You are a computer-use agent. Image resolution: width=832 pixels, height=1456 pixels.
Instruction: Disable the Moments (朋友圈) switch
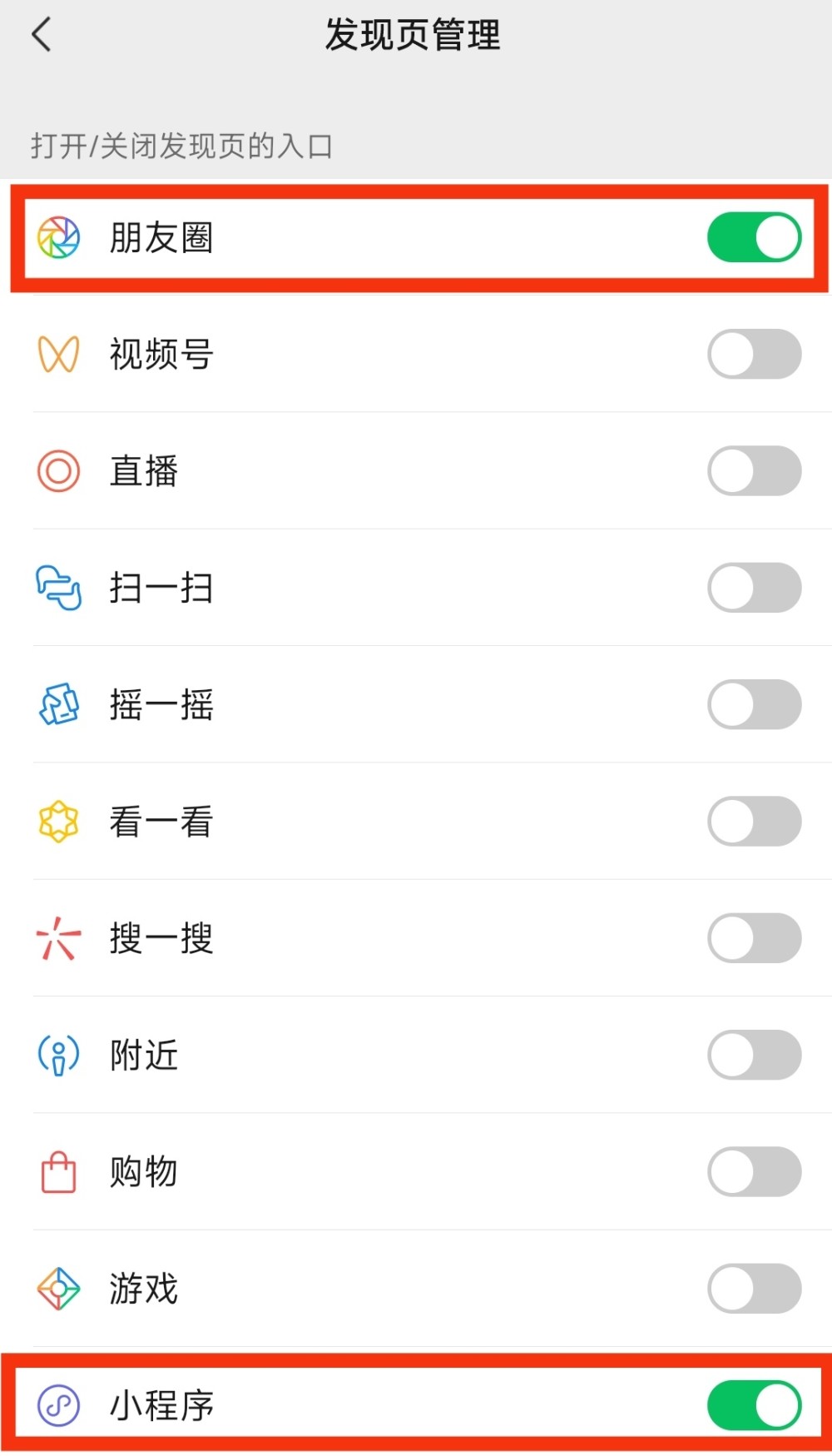753,236
